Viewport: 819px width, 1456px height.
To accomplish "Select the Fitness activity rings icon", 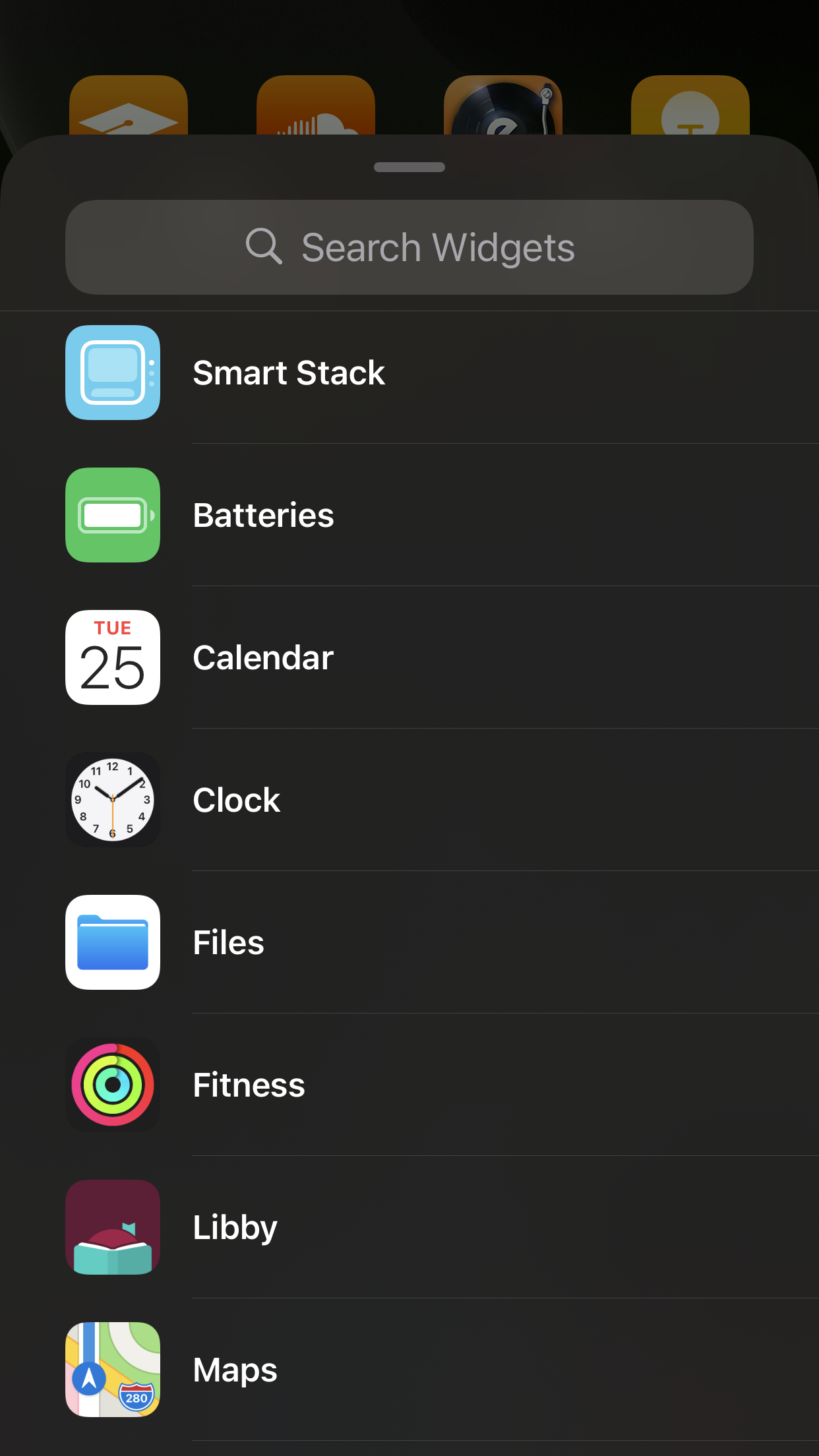I will 112,1085.
